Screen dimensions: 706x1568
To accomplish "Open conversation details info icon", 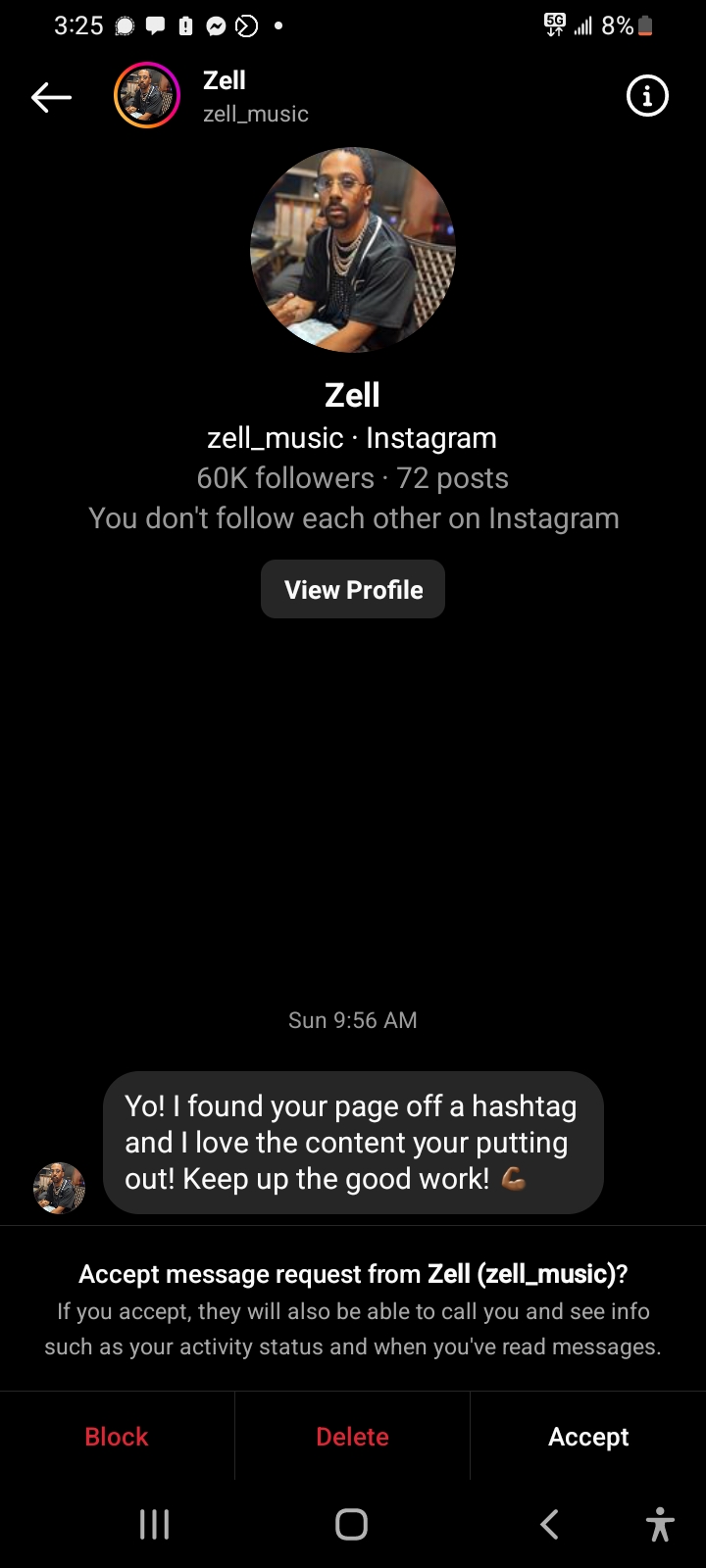I will tap(647, 96).
